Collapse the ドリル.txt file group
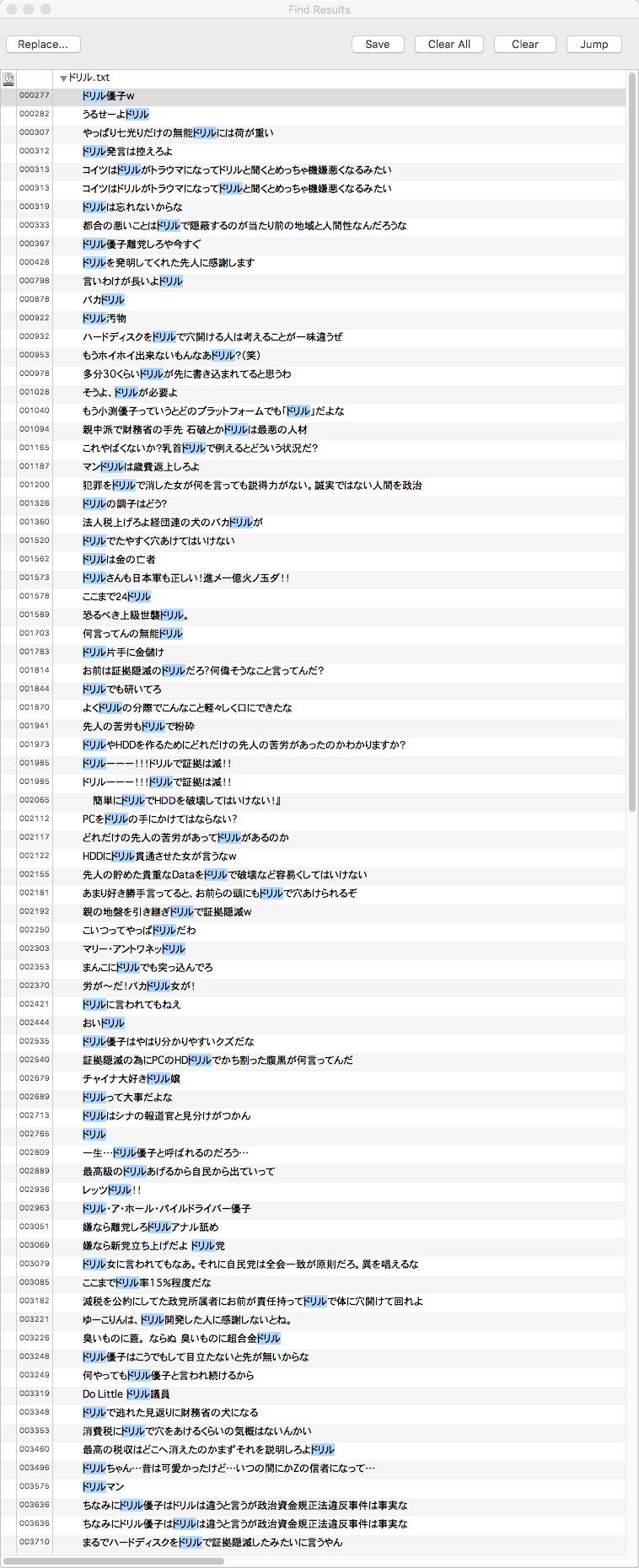The height and width of the screenshot is (1568, 639). [x=63, y=78]
